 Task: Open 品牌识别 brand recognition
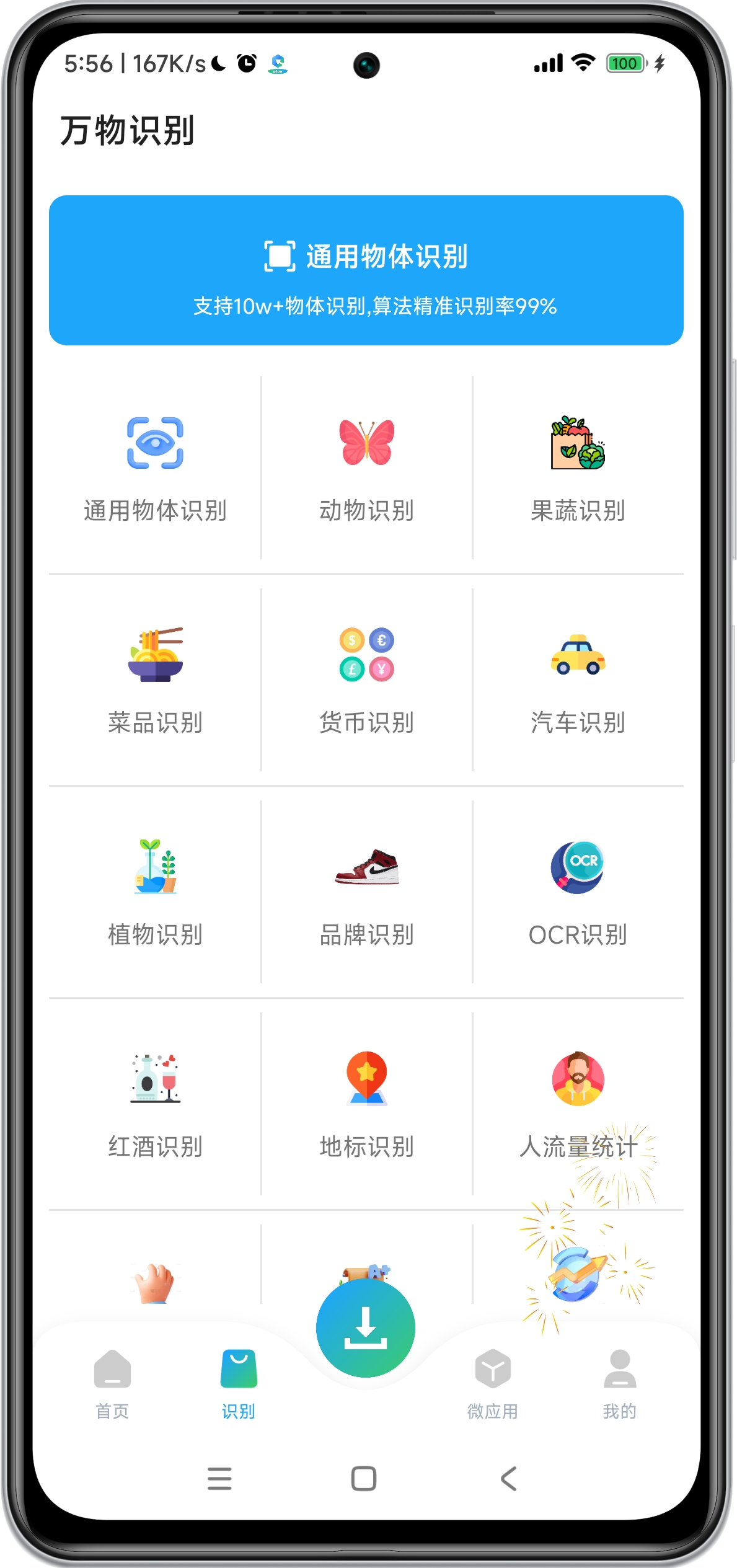pyautogui.click(x=366, y=893)
